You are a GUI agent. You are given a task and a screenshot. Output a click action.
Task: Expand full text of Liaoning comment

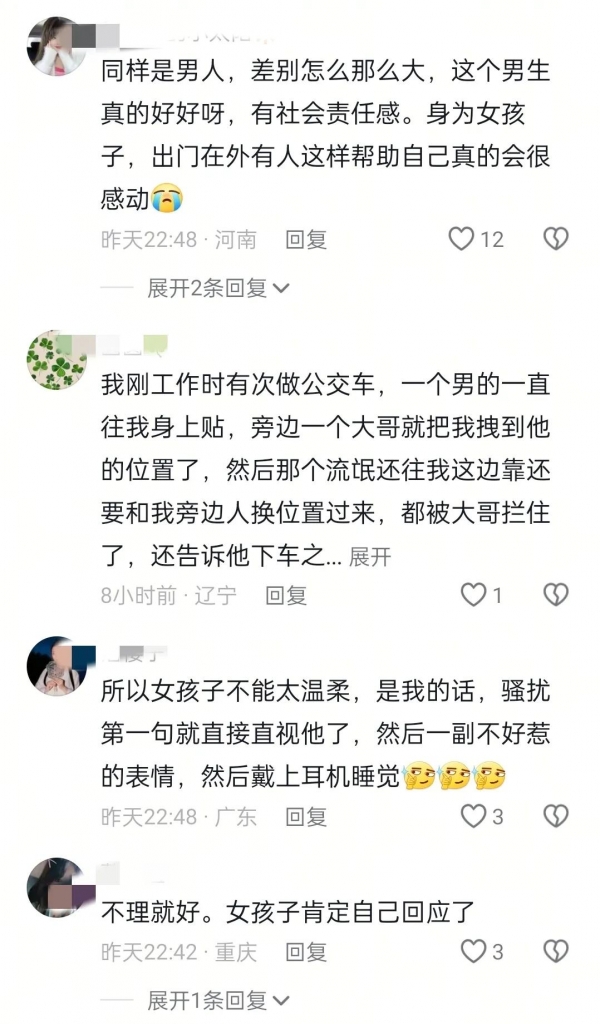point(370,557)
